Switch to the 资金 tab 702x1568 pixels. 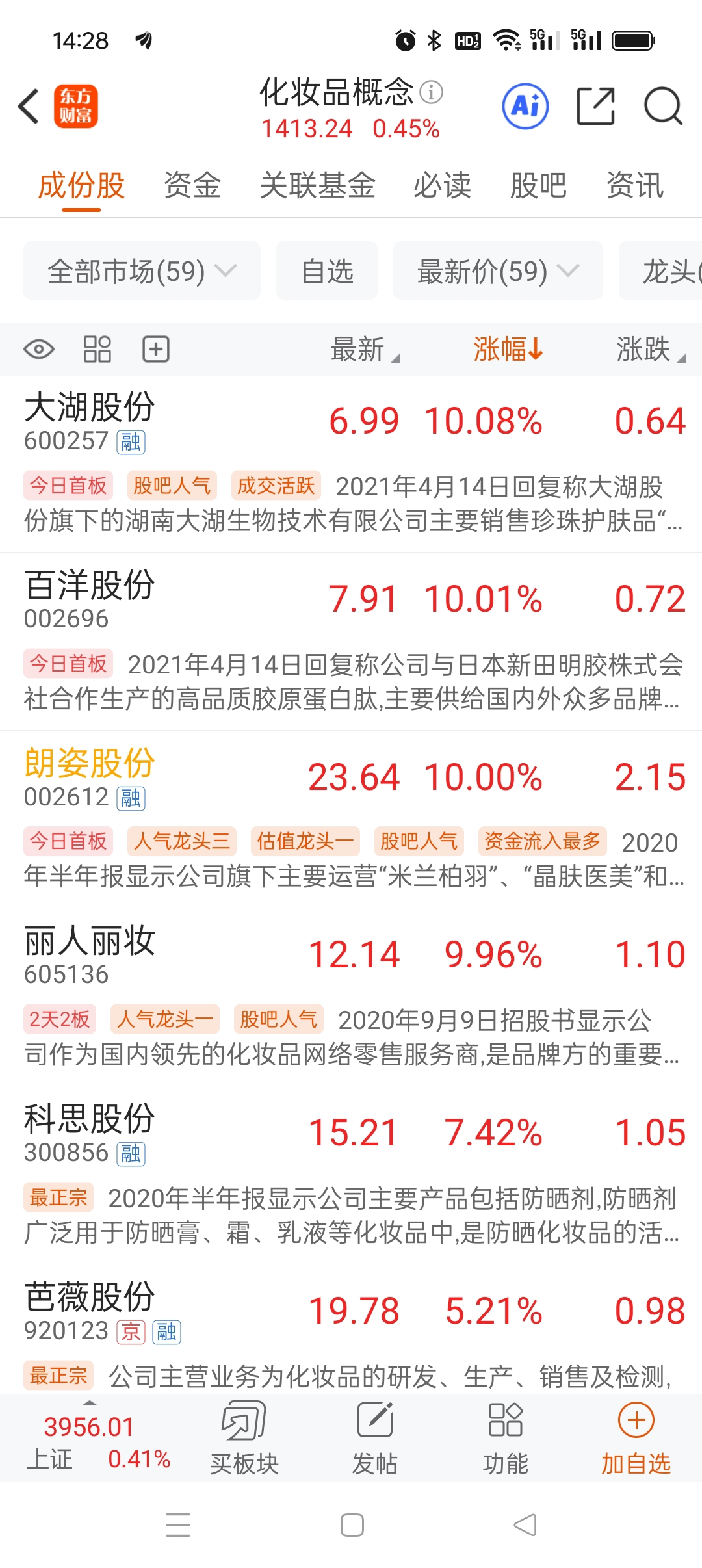(x=192, y=185)
